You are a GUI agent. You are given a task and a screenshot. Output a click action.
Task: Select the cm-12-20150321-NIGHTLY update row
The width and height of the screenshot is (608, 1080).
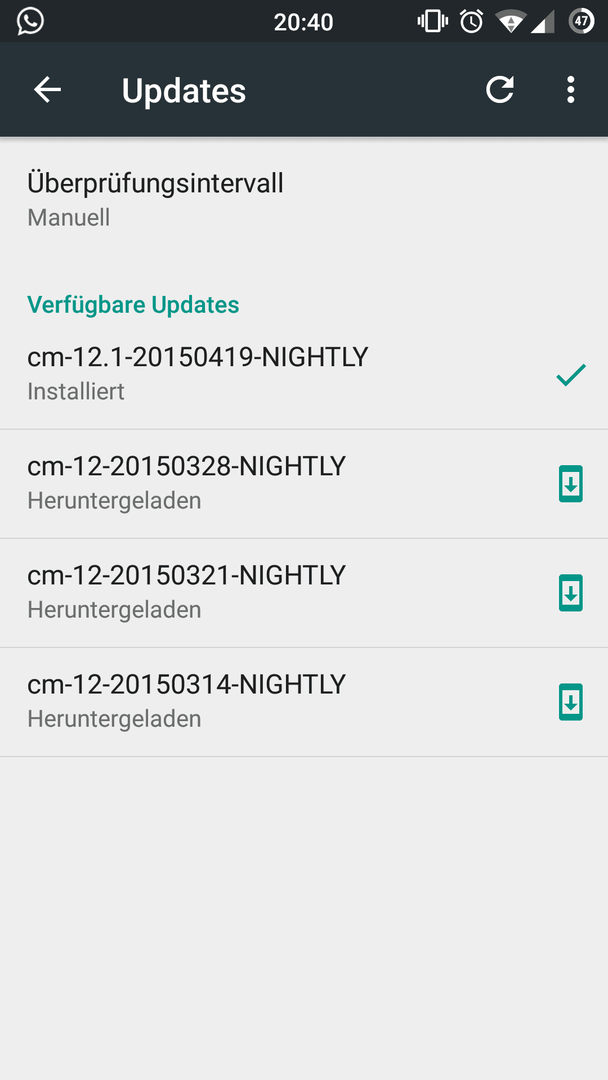click(304, 592)
